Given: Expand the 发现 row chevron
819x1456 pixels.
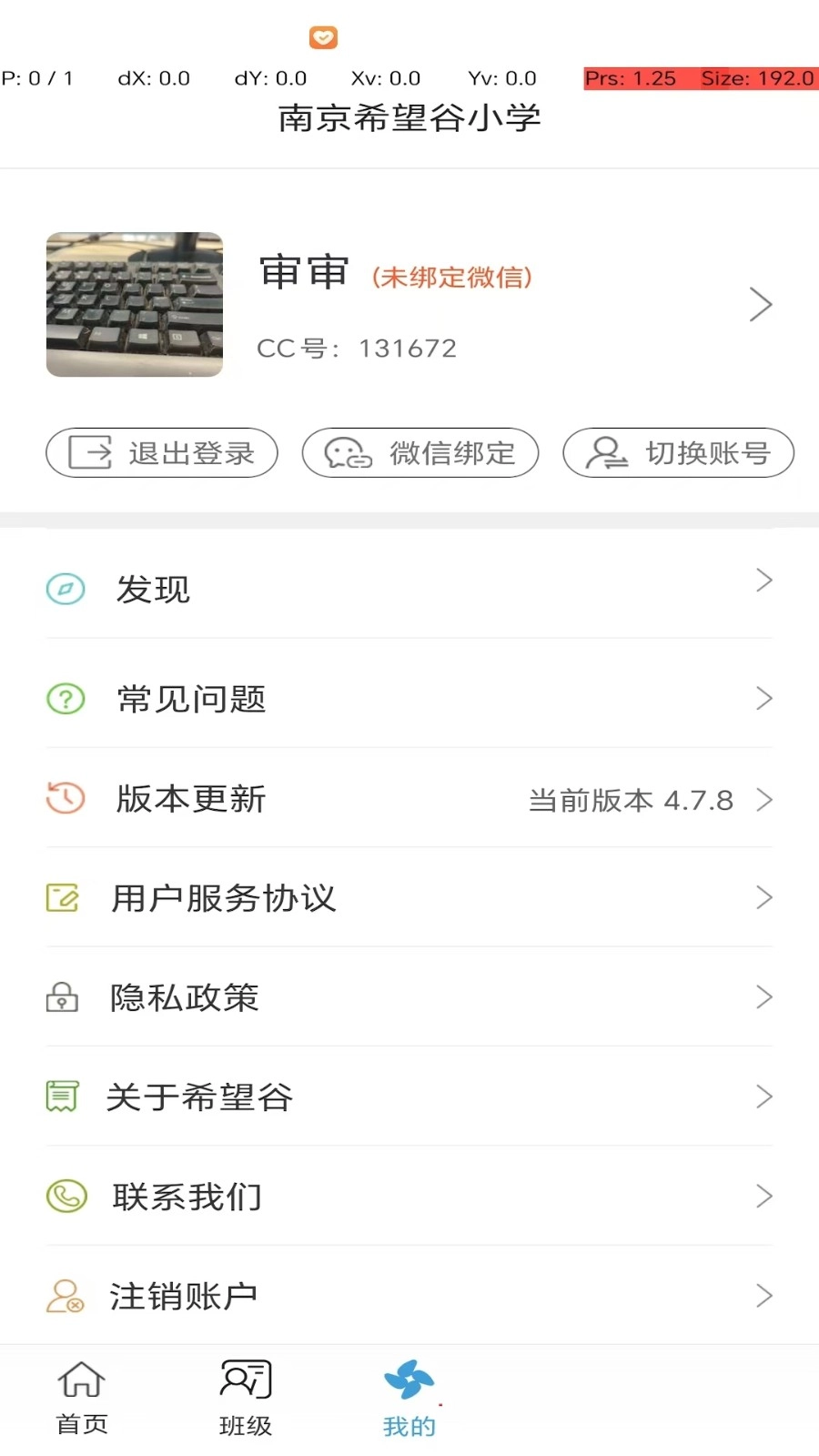Looking at the screenshot, I should click(x=763, y=581).
